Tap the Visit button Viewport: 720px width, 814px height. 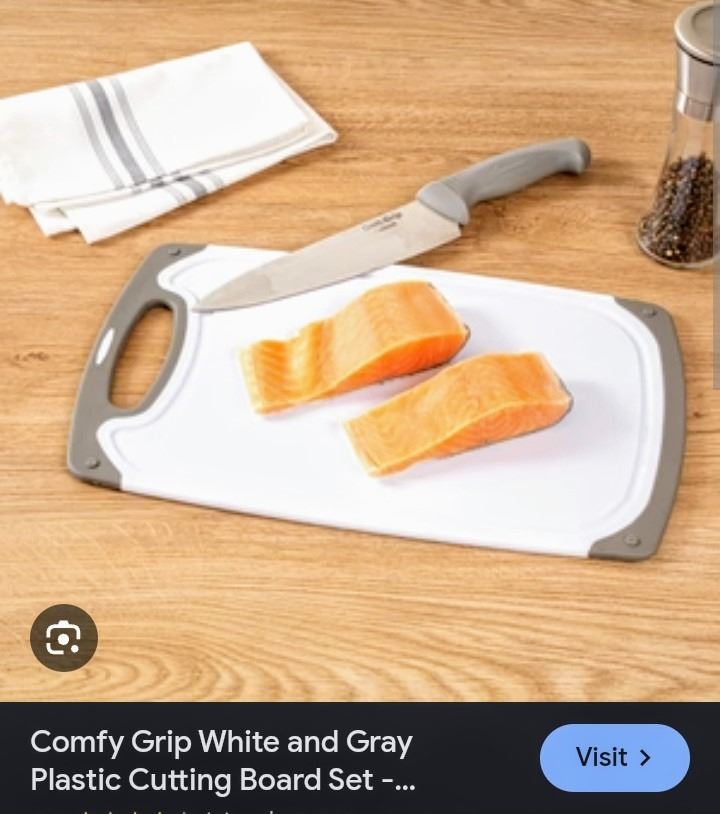click(x=614, y=758)
